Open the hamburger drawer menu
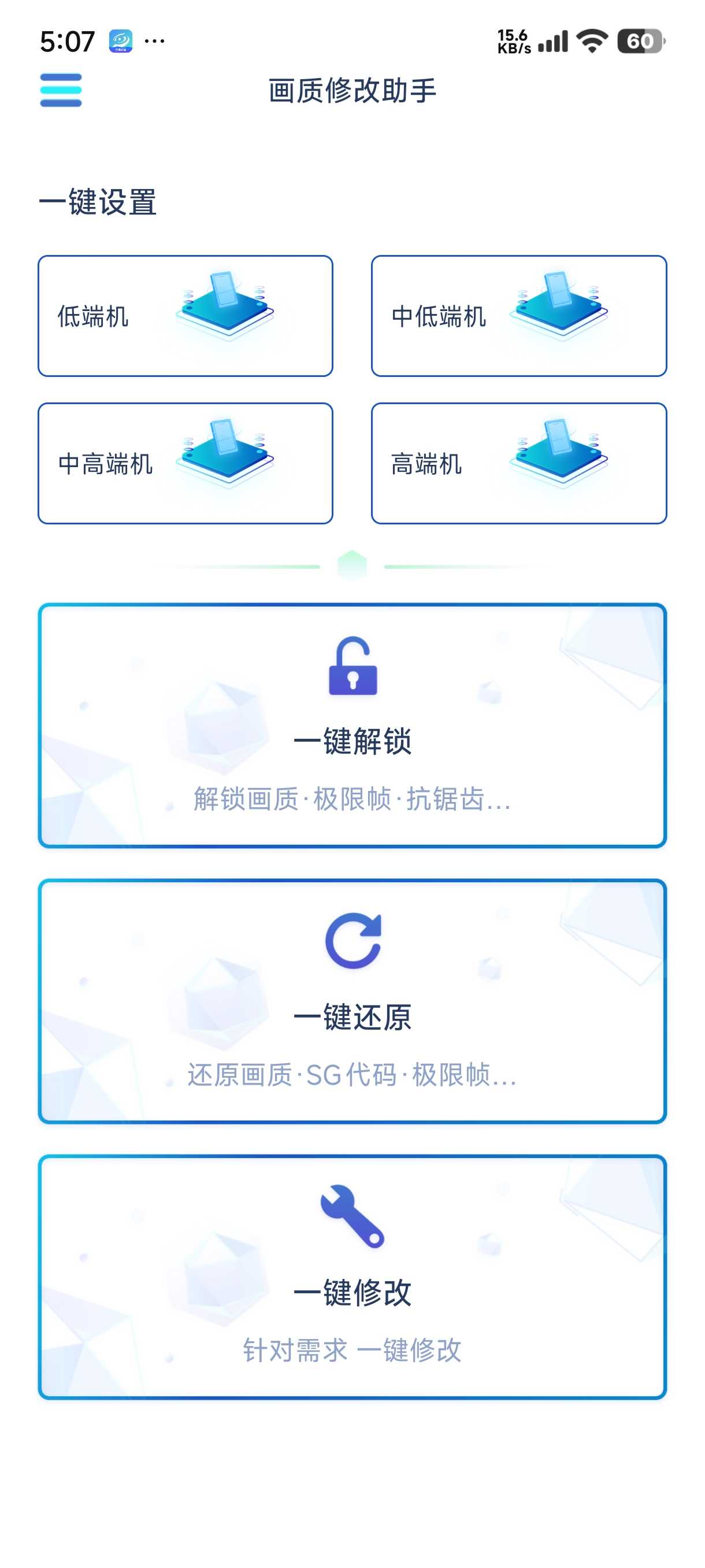 click(x=61, y=90)
